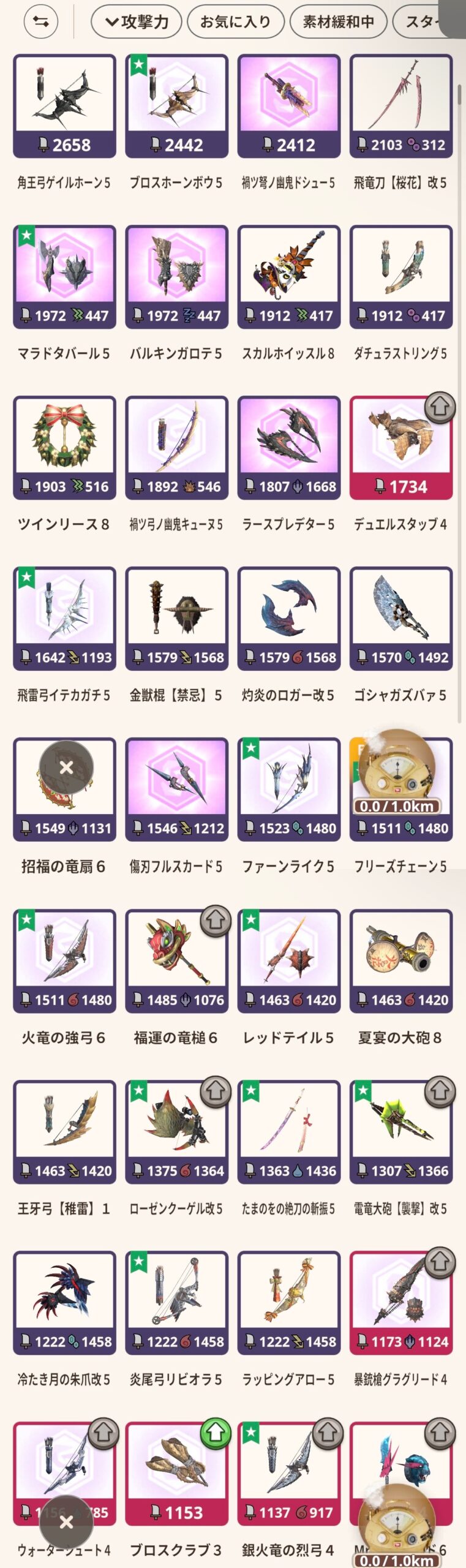Open weapon たまのをの絶刀の斬振5

click(x=288, y=1132)
